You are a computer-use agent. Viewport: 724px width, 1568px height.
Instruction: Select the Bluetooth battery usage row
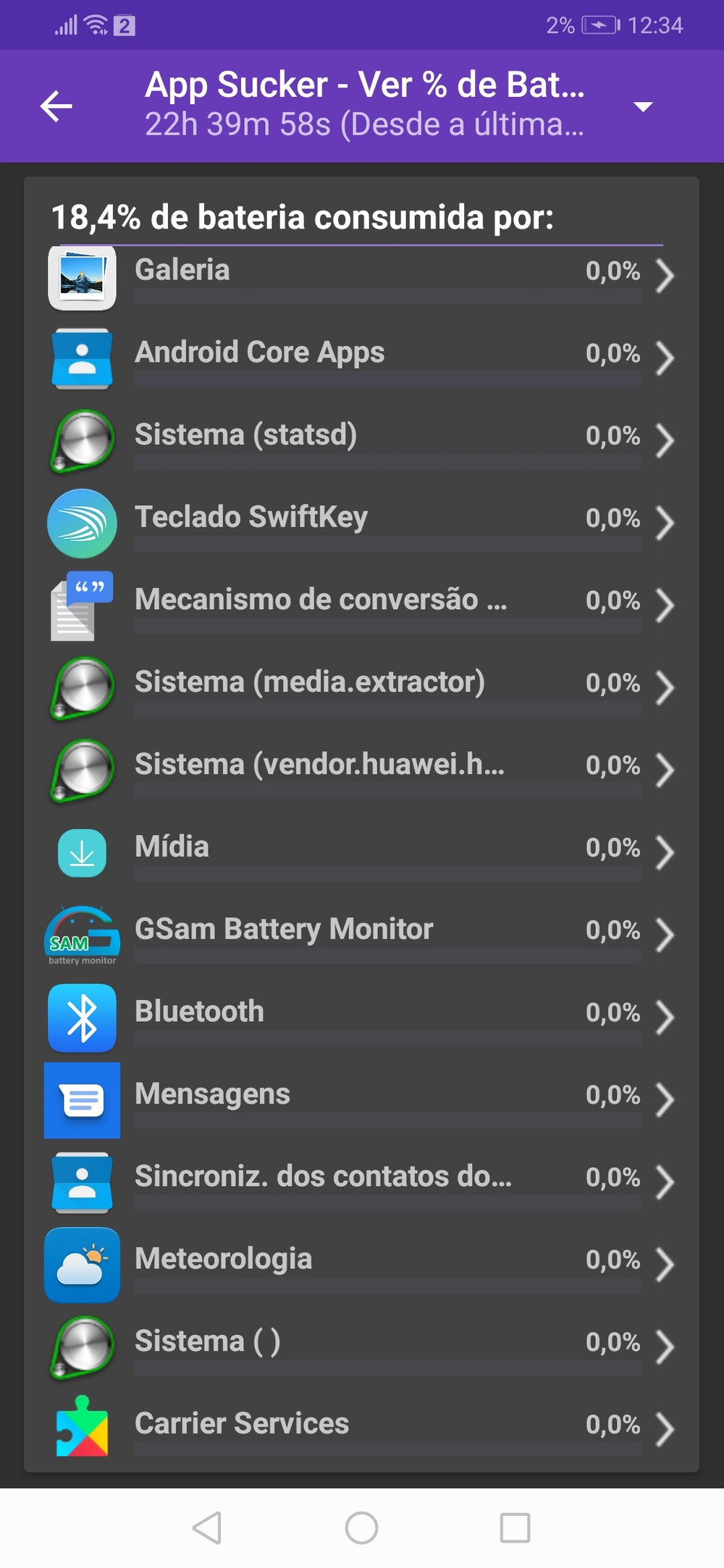362,1017
